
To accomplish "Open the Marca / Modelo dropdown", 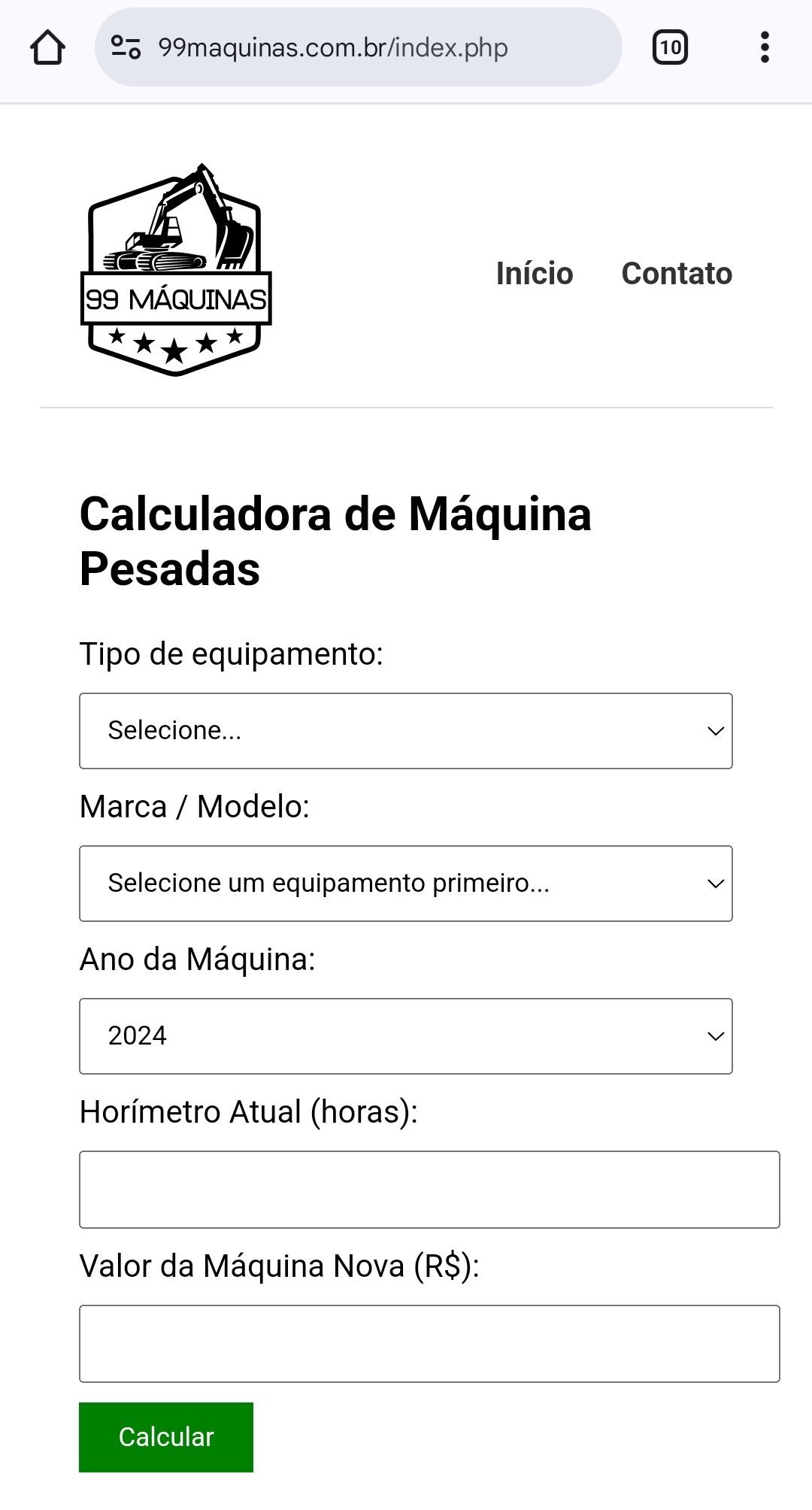I will click(x=406, y=883).
